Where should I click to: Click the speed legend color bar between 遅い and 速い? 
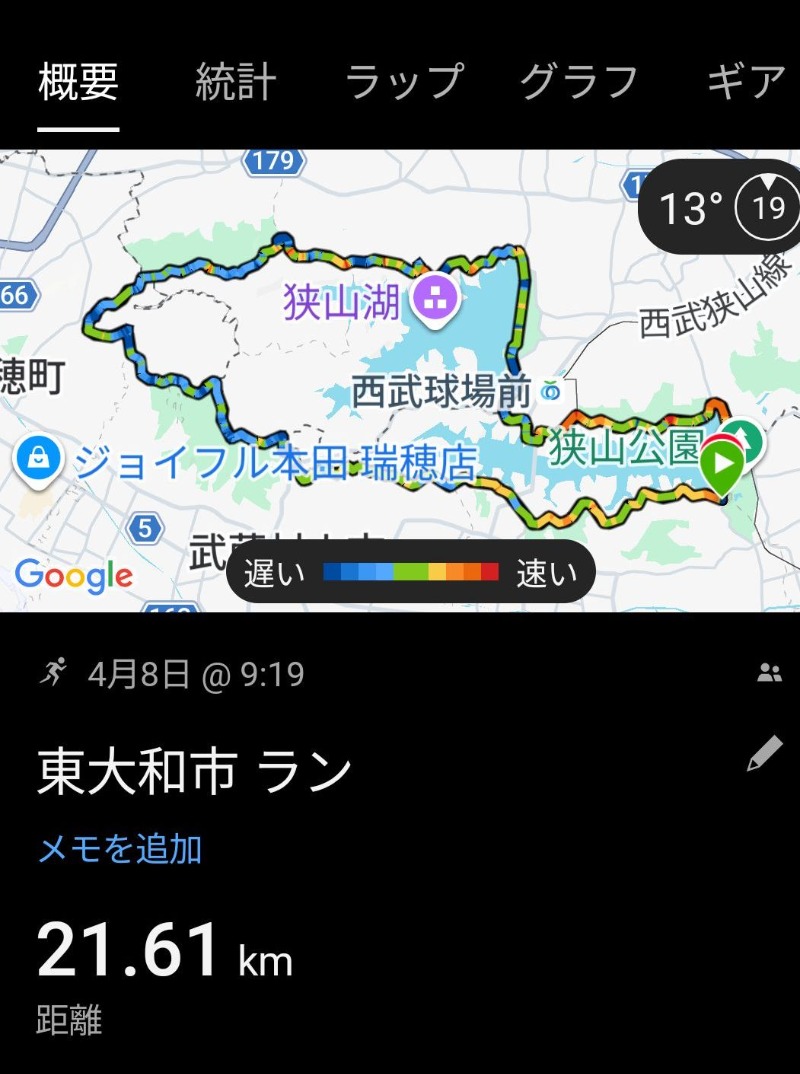[x=410, y=571]
